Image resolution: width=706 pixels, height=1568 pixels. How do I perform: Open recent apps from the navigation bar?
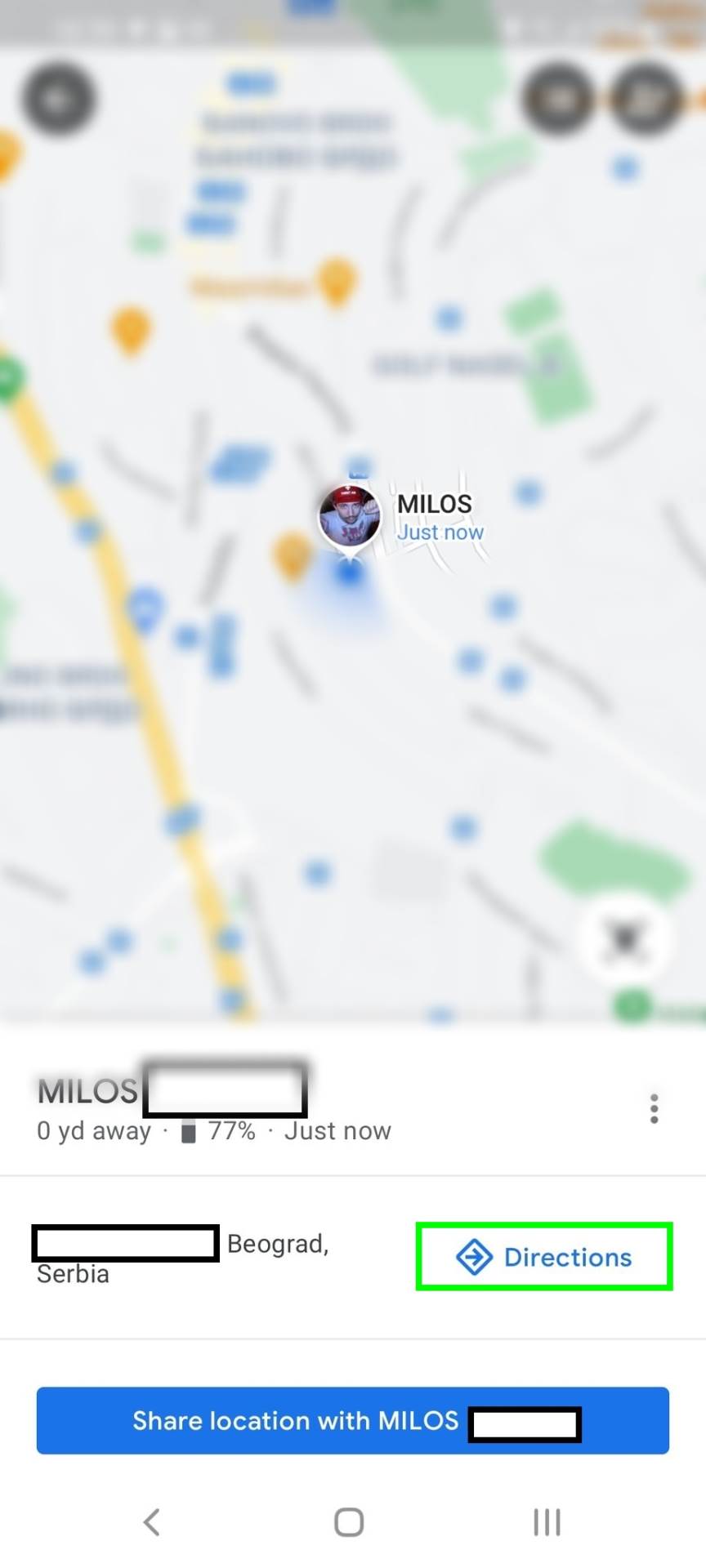pos(545,1521)
